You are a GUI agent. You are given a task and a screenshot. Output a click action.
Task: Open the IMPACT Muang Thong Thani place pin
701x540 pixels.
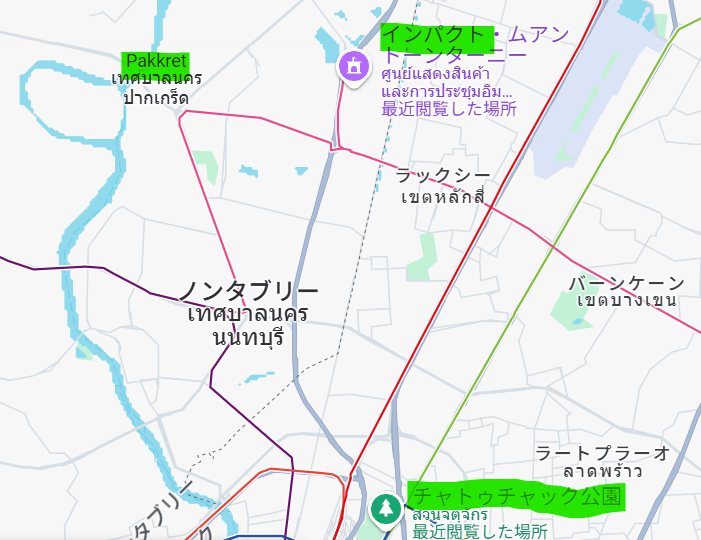353,66
